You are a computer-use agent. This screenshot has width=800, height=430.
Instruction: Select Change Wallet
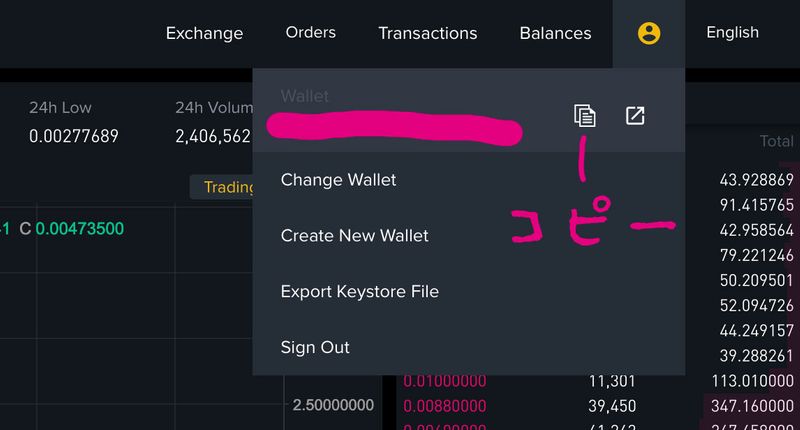[x=339, y=180]
